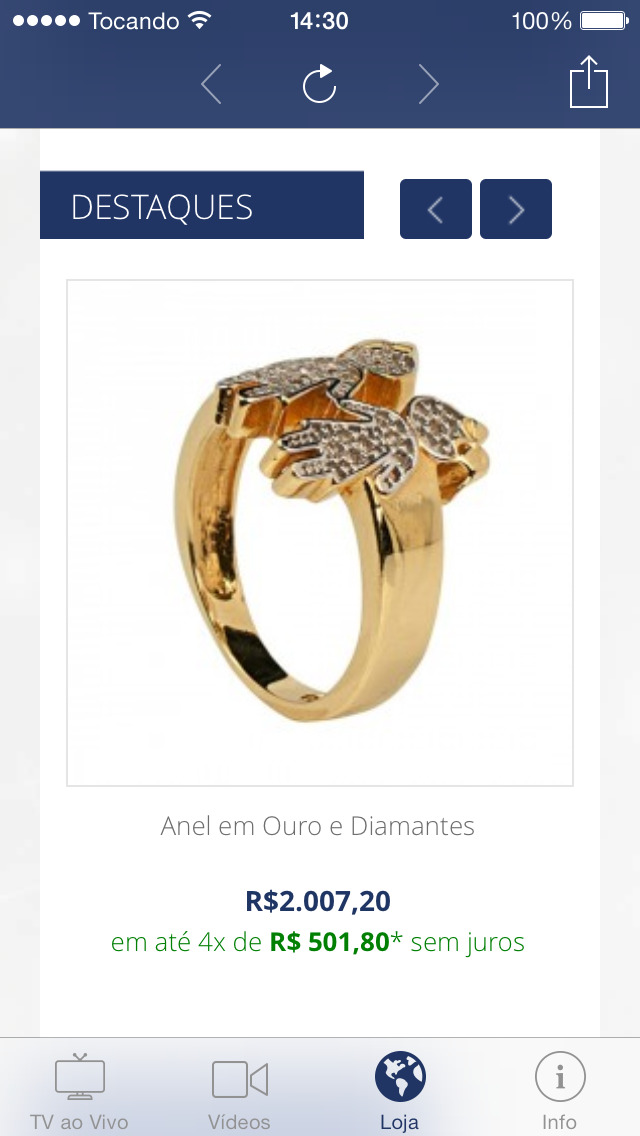Show the next Destaques item
Viewport: 640px width, 1136px height.
click(516, 209)
